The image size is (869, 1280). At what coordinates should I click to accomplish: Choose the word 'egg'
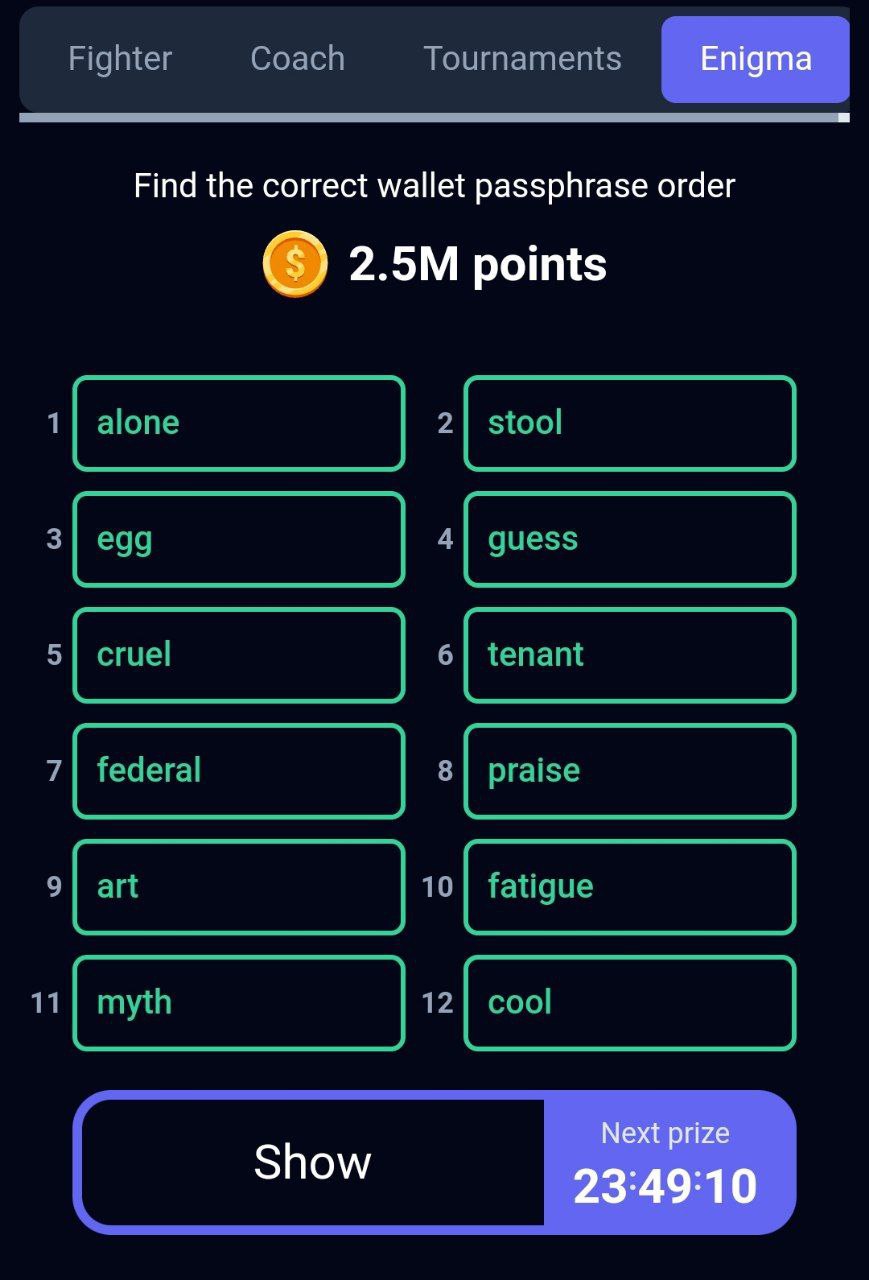239,539
